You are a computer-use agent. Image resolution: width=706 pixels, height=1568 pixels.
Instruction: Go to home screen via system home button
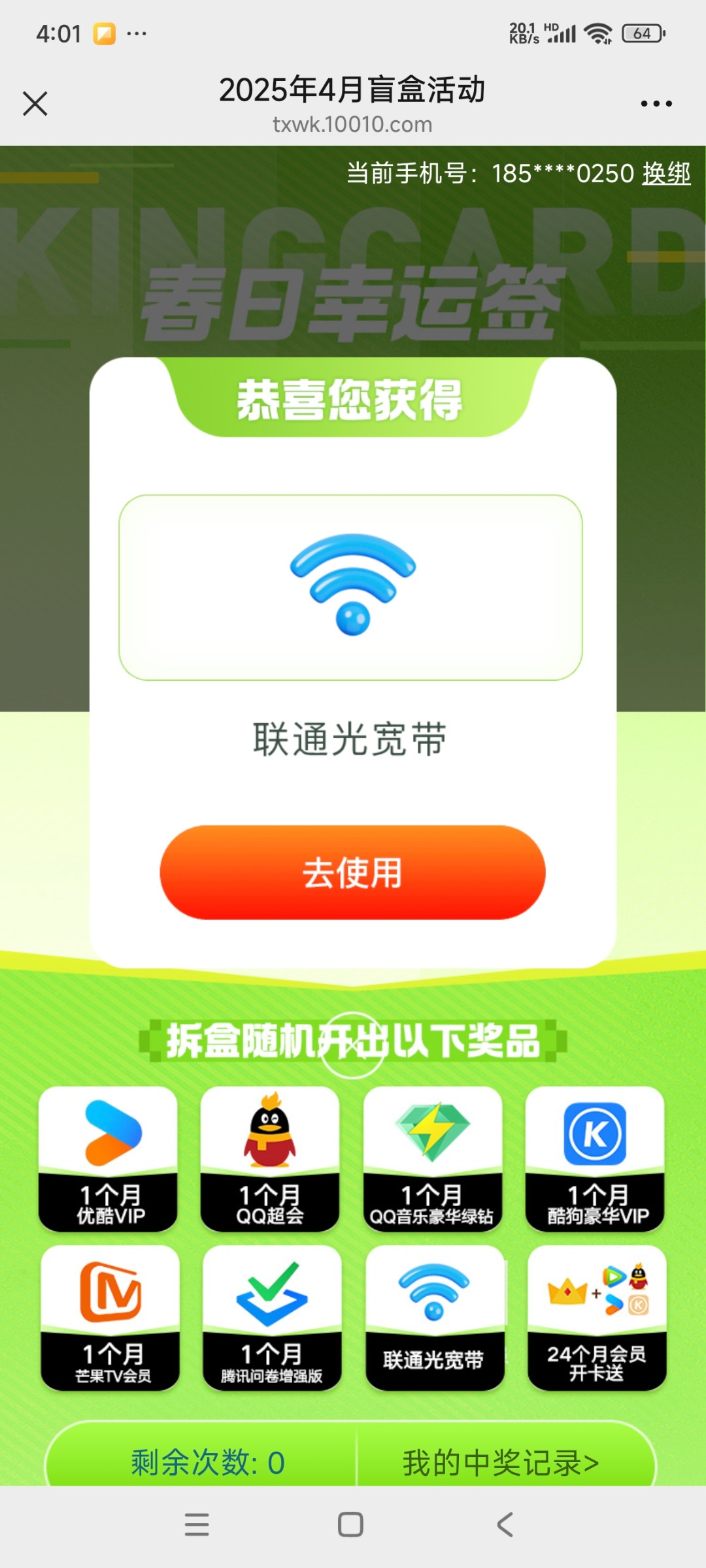[x=350, y=1525]
